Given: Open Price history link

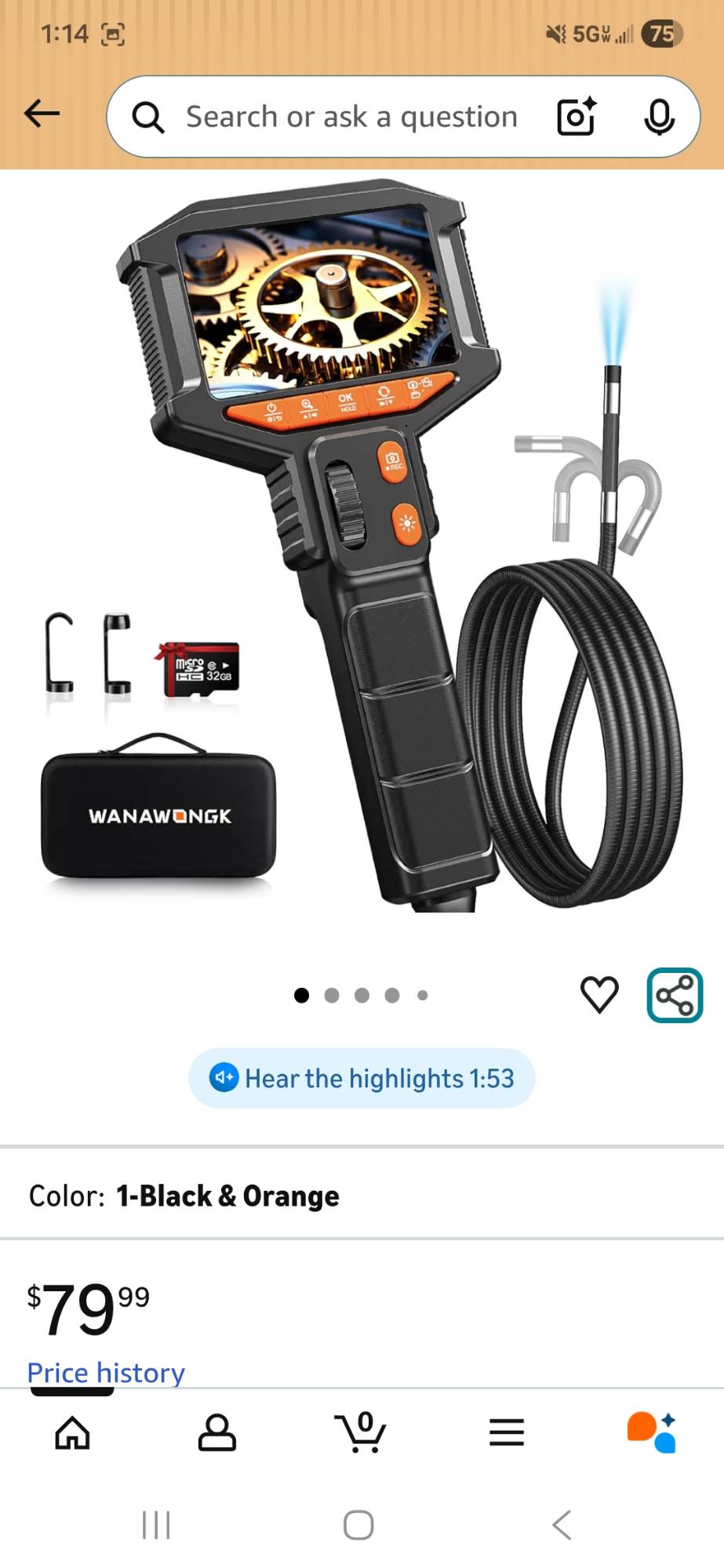Looking at the screenshot, I should tap(106, 1373).
